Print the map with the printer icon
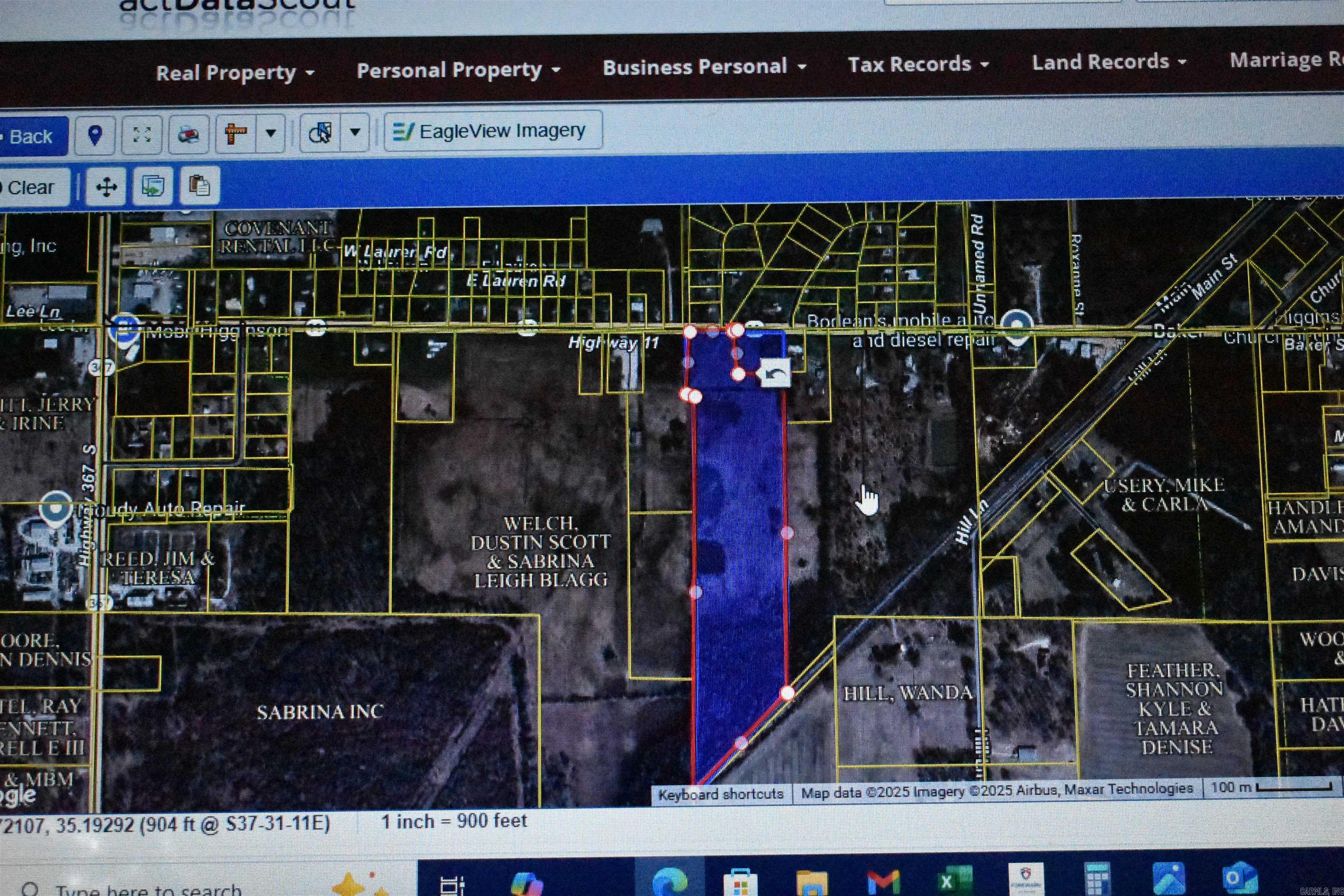1344x896 pixels. (x=188, y=134)
